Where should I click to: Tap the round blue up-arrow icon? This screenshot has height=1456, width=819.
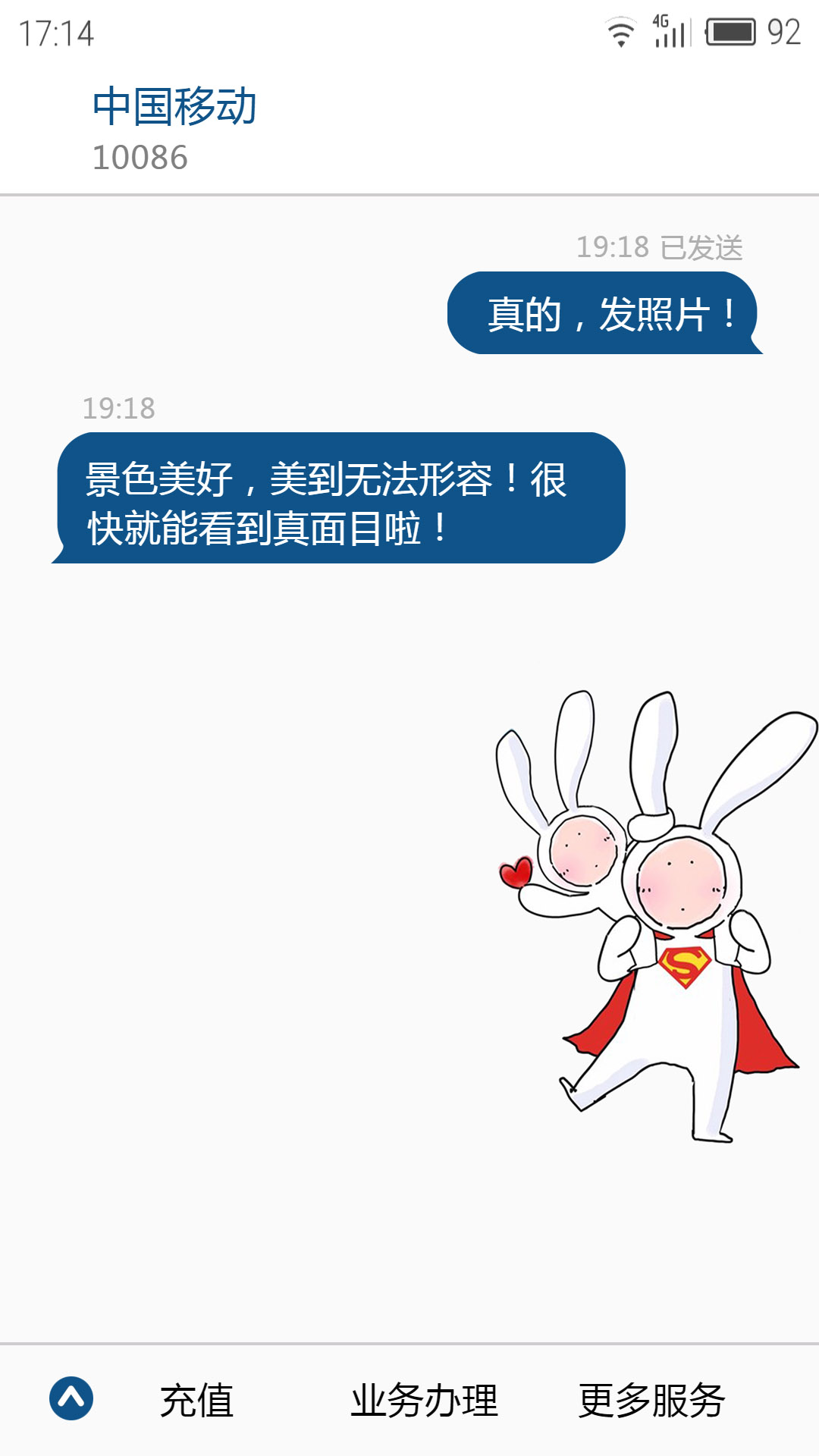pyautogui.click(x=71, y=1398)
